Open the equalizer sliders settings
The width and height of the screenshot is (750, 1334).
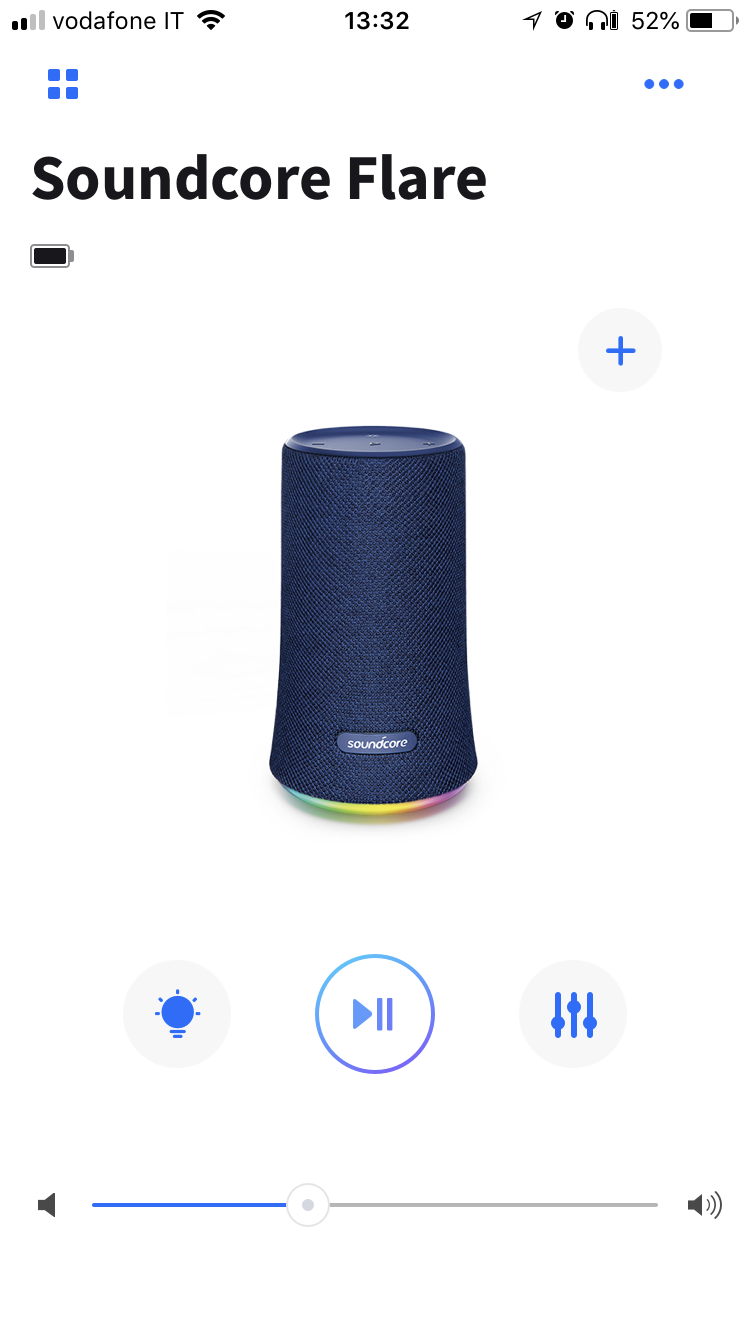pyautogui.click(x=573, y=1014)
